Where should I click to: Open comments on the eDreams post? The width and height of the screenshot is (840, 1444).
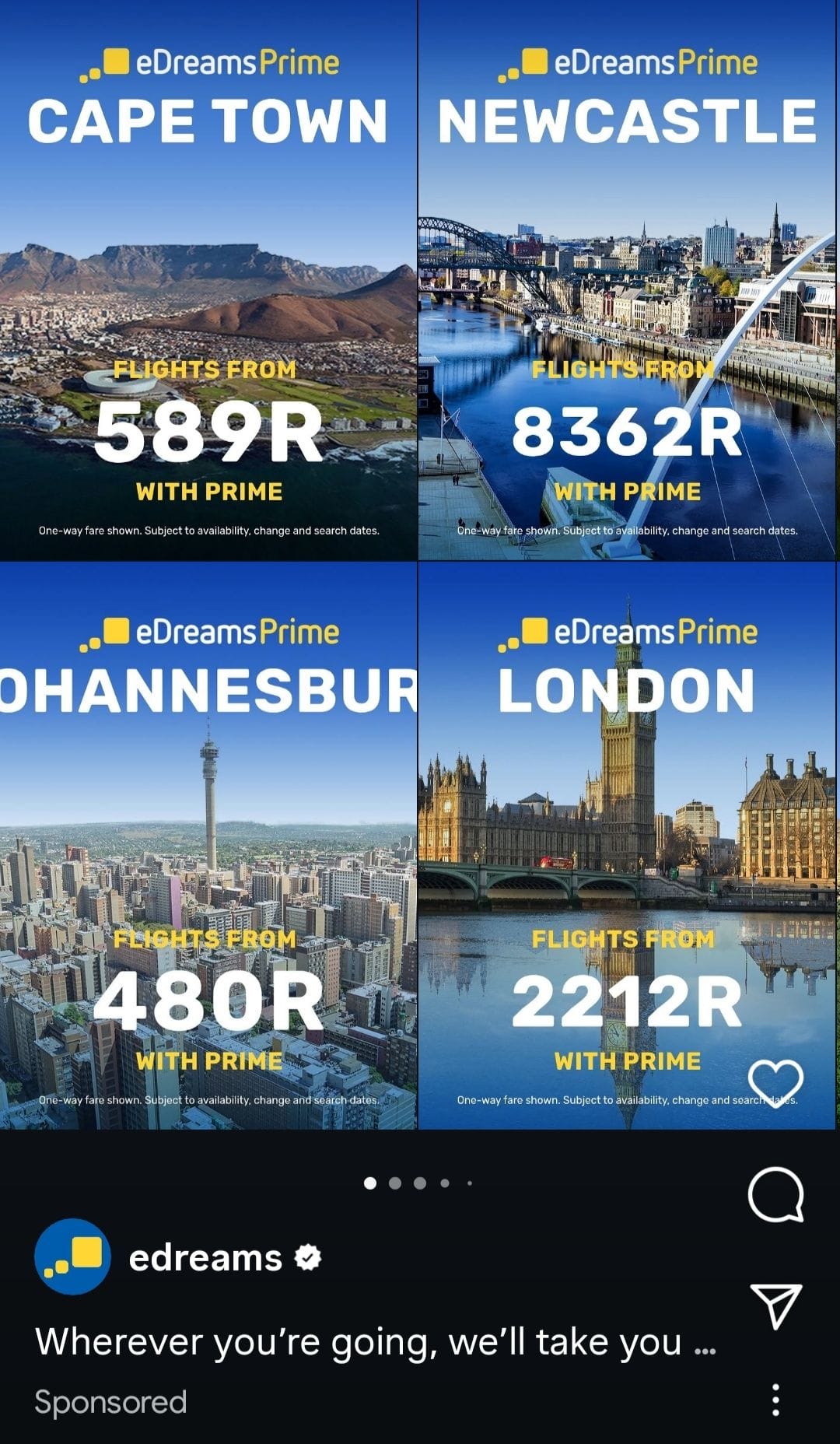[775, 1194]
